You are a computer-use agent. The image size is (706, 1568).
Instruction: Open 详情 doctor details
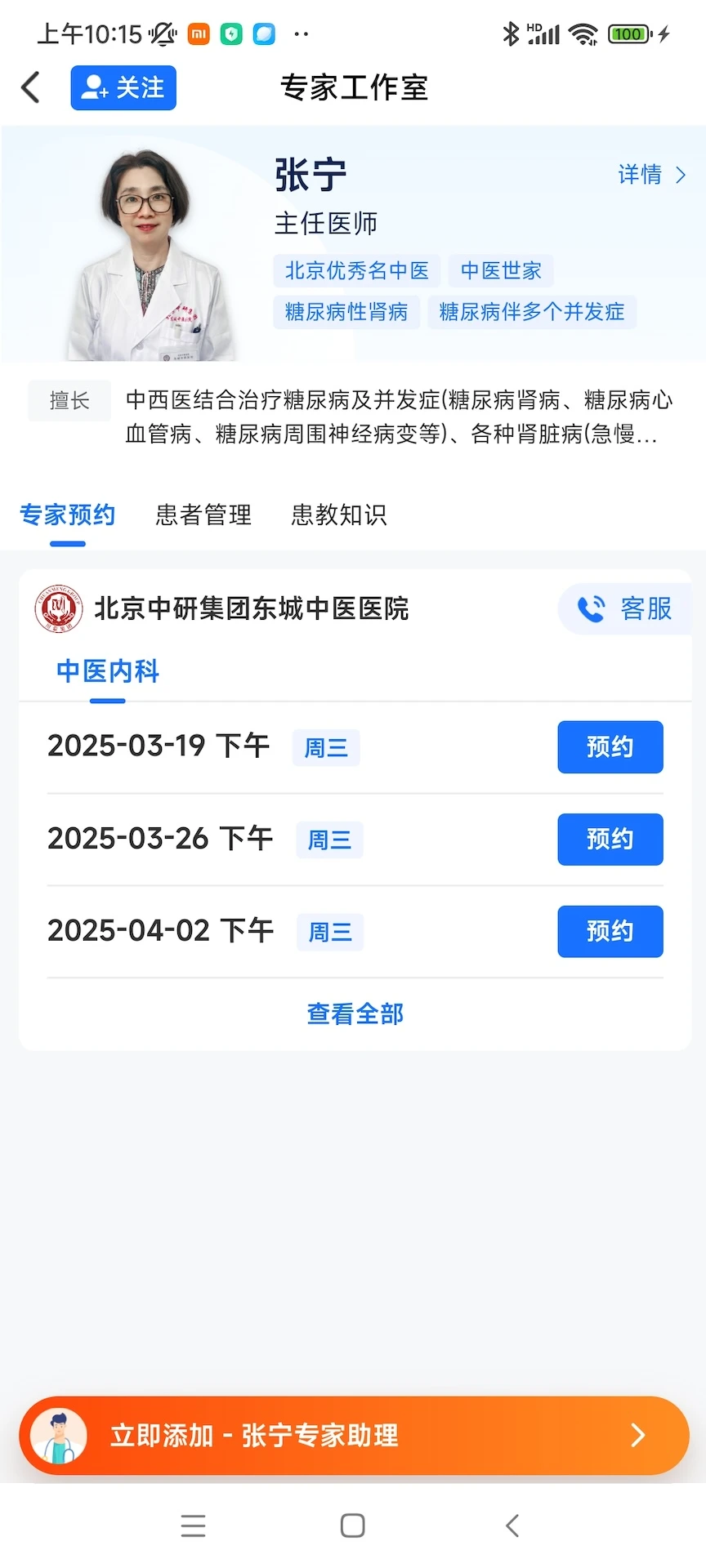coord(651,175)
